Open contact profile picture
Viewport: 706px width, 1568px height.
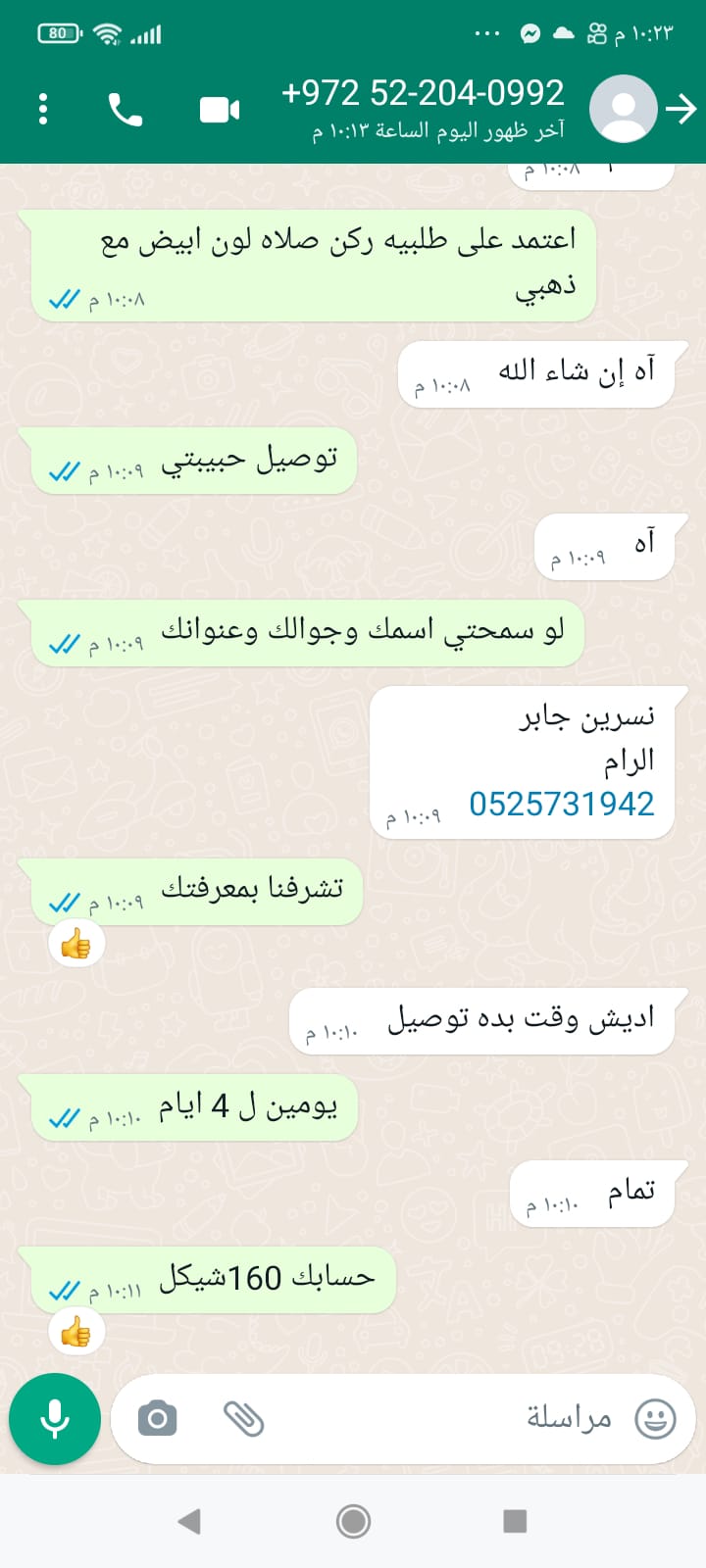coord(624,109)
